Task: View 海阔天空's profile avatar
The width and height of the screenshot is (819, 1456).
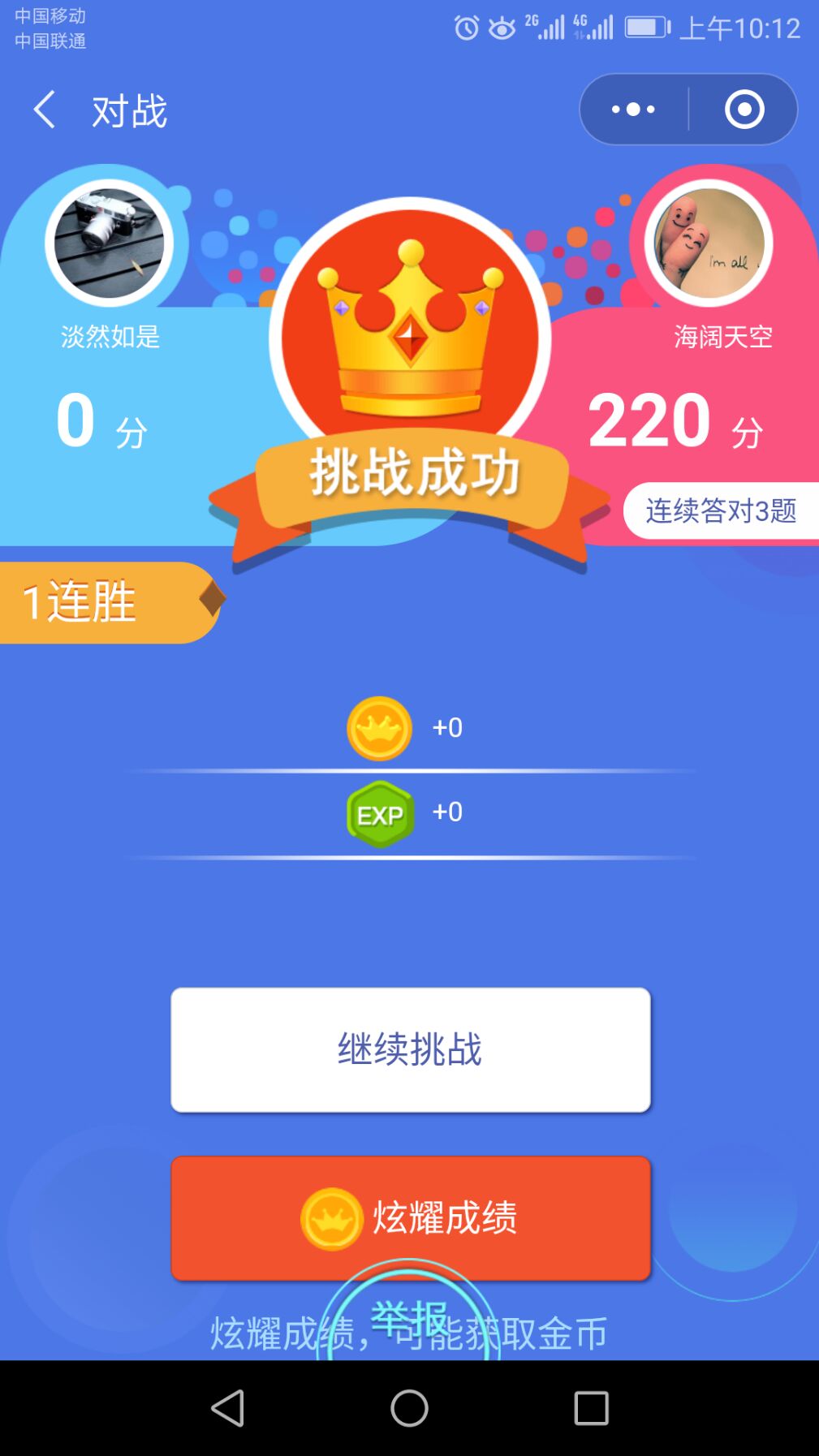Action: coord(709,243)
